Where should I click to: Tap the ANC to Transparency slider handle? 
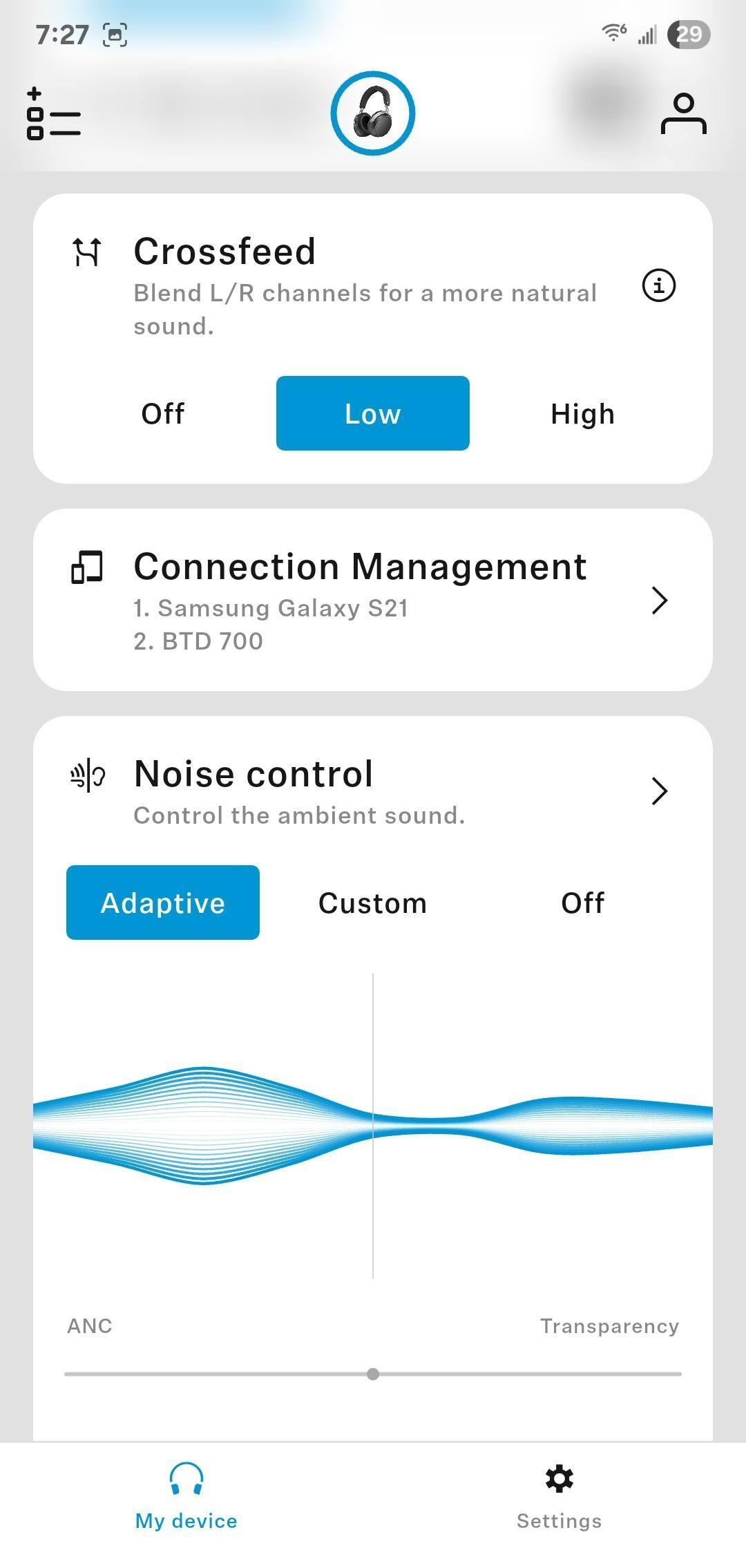[373, 1374]
